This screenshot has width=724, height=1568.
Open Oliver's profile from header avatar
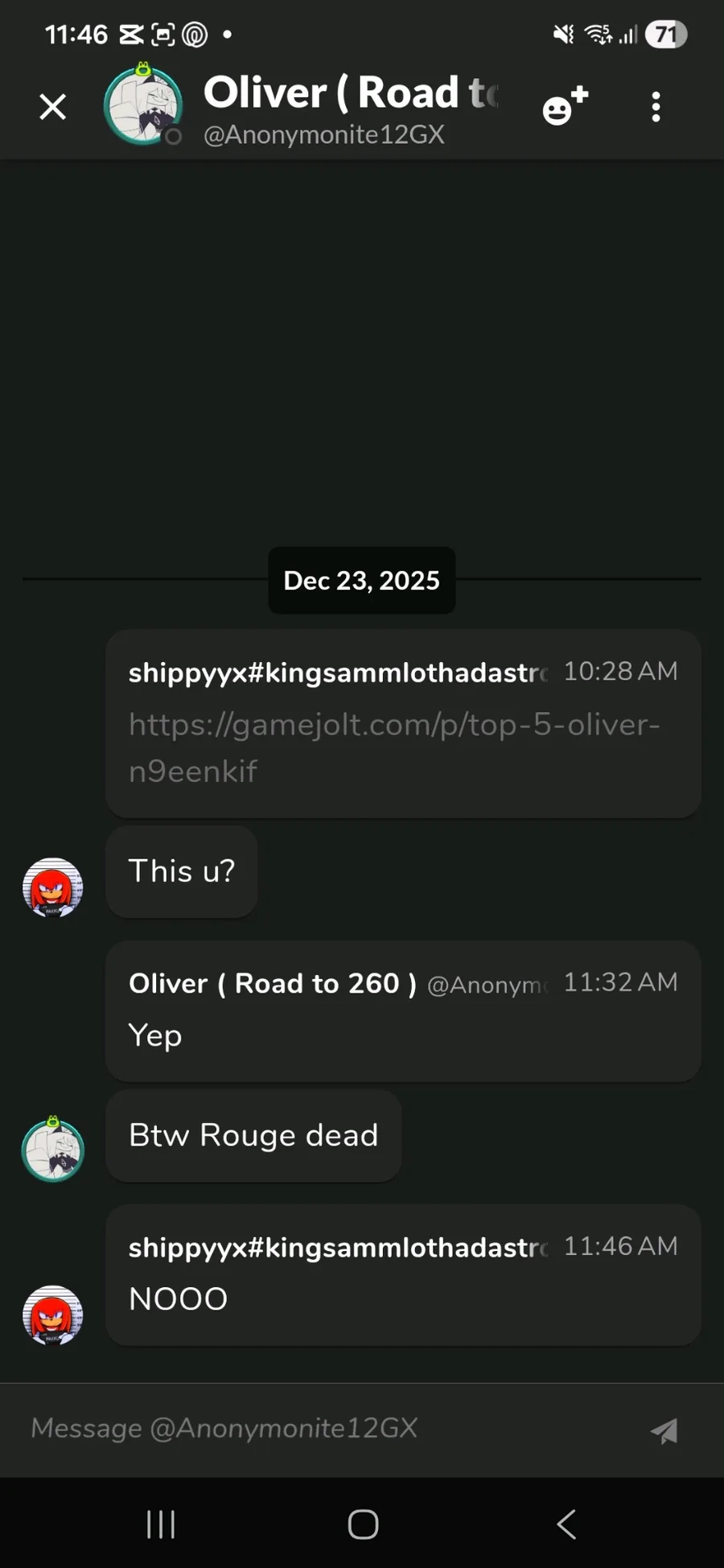(143, 105)
